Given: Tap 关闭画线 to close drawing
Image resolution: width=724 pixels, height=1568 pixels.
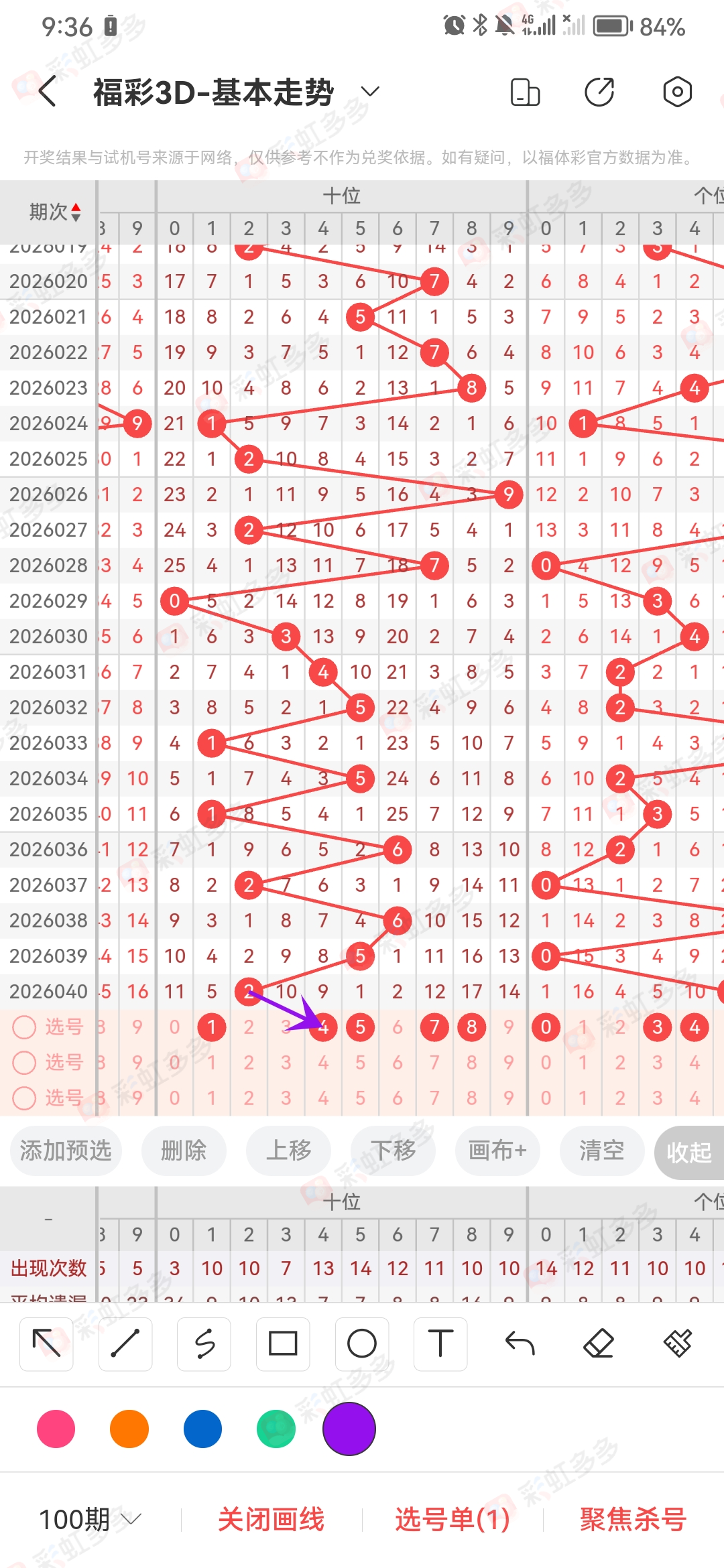Looking at the screenshot, I should 271,1519.
